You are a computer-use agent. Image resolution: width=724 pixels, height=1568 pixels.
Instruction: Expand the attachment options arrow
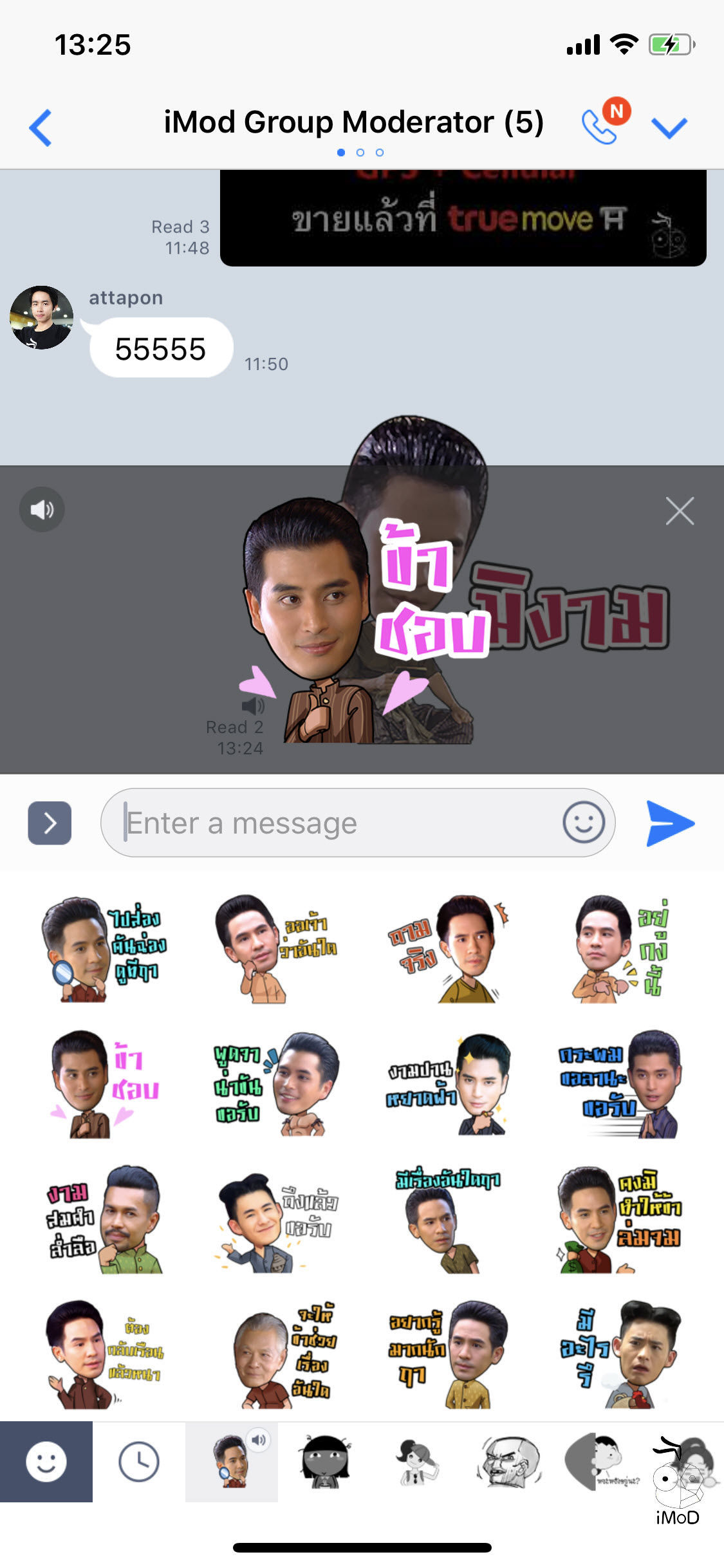pos(50,823)
